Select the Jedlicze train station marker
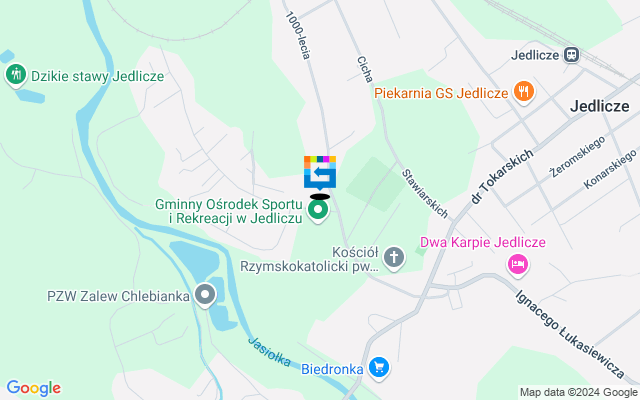 572,55
